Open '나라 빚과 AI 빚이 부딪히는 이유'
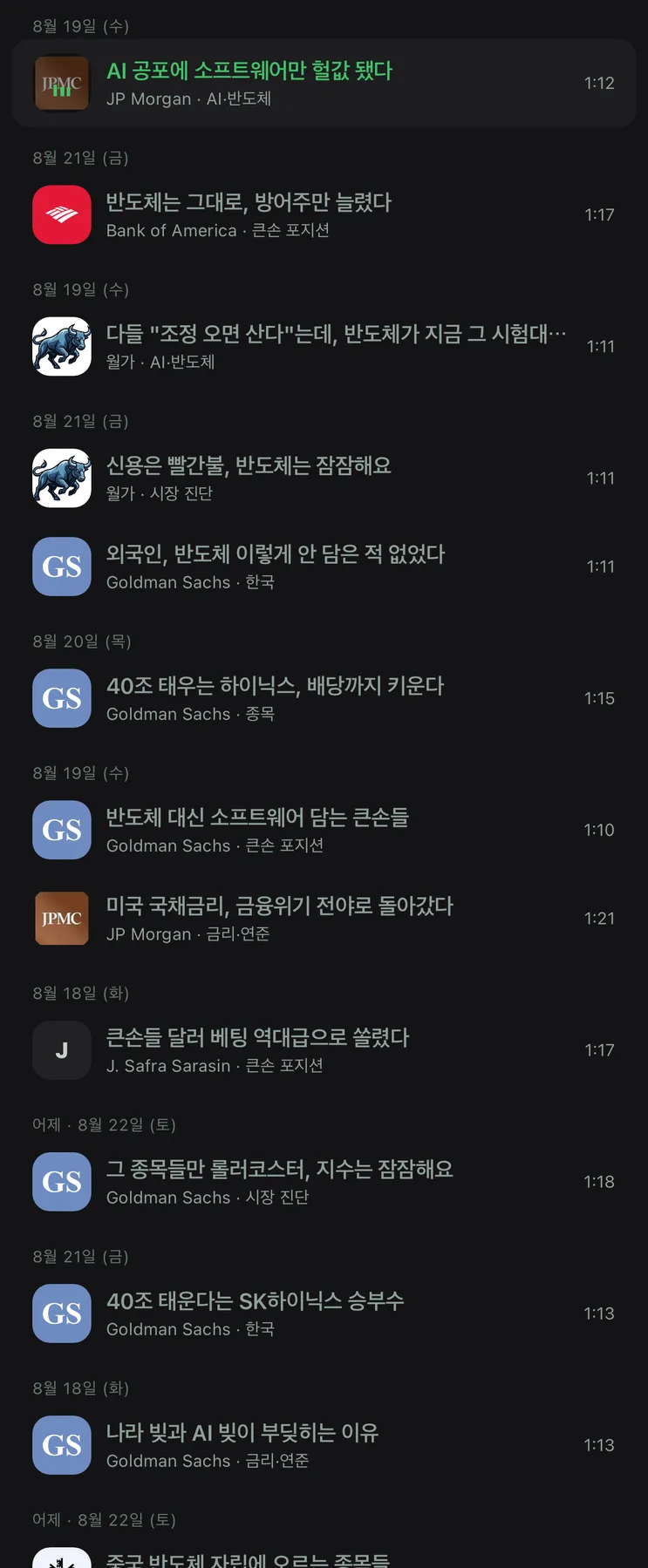 [x=324, y=1445]
